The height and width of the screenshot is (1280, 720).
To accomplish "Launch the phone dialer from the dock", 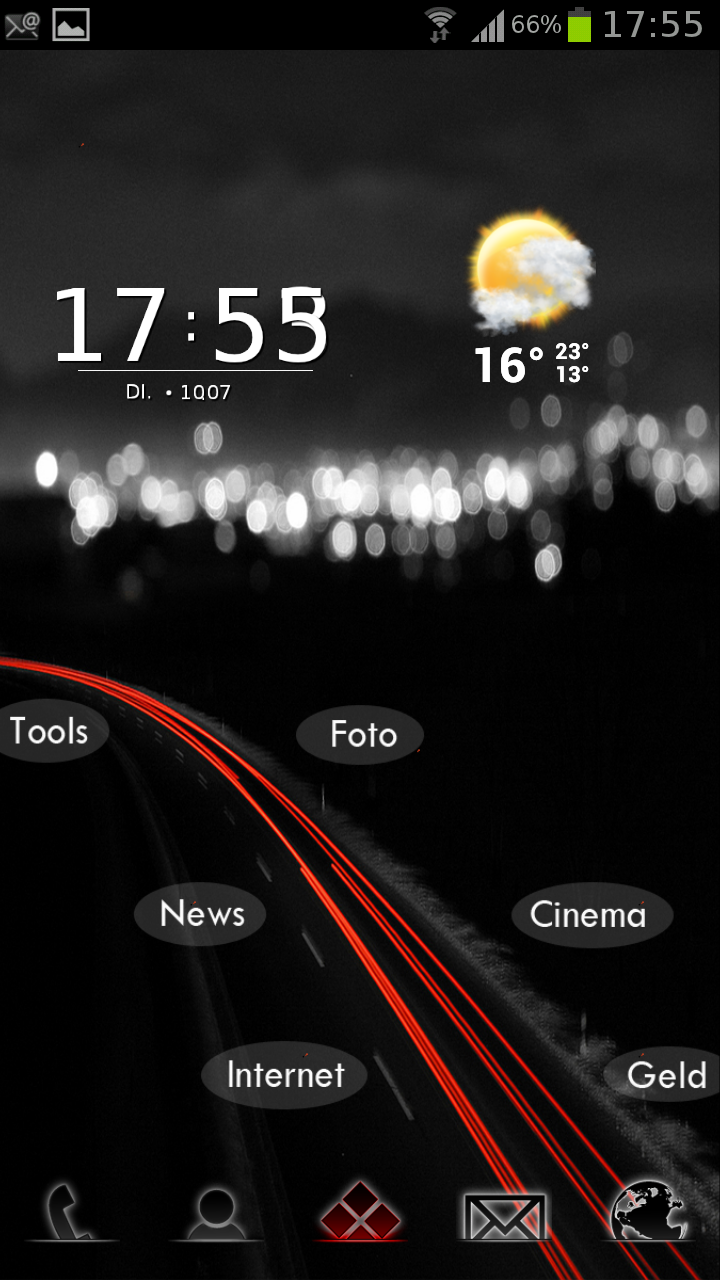I will pos(72,1211).
